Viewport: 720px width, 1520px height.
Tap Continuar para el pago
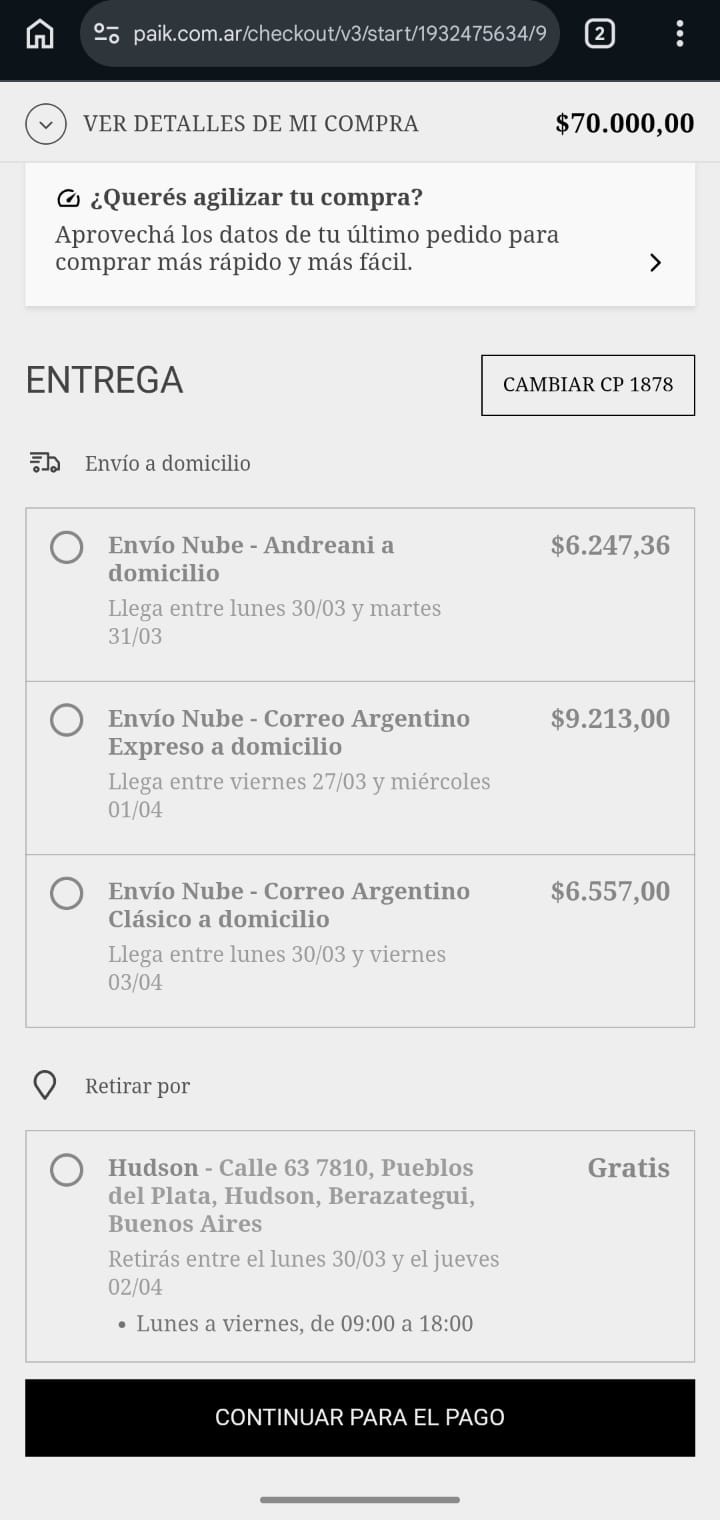(360, 1417)
